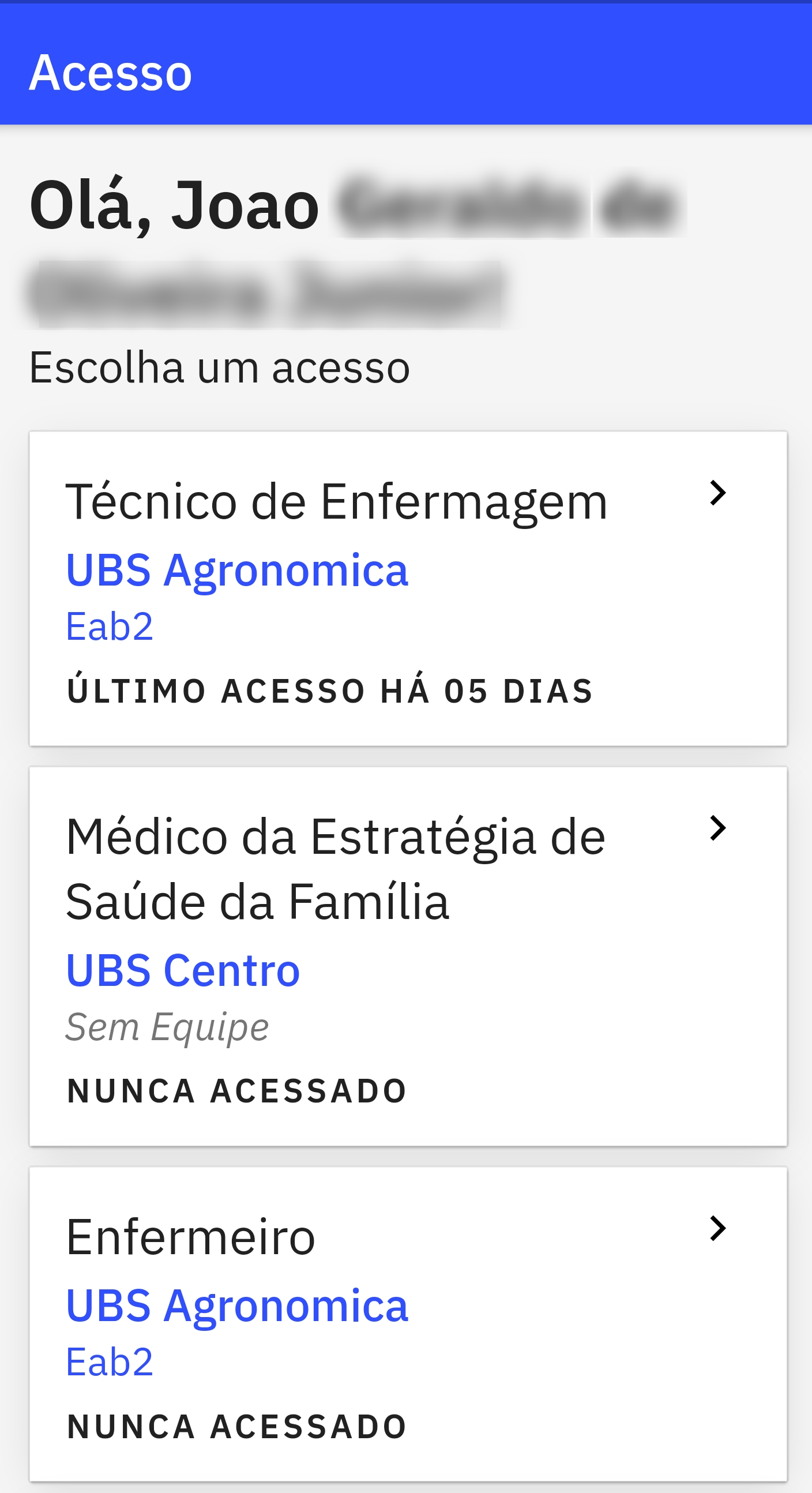812x1493 pixels.
Task: Choose the Enfermeiro access at UBS Agronomica
Action: click(x=408, y=1325)
